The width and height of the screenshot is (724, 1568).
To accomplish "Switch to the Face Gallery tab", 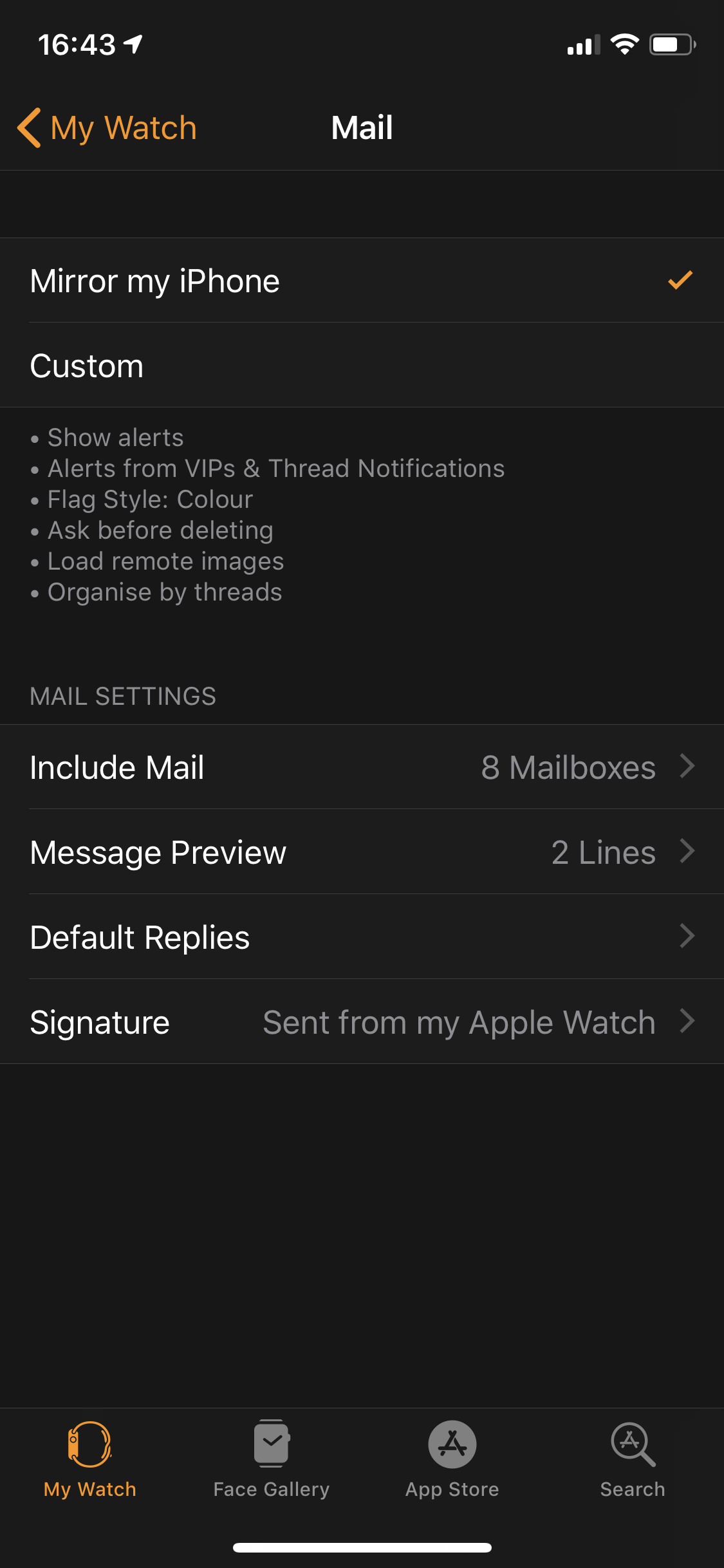I will [x=271, y=1459].
